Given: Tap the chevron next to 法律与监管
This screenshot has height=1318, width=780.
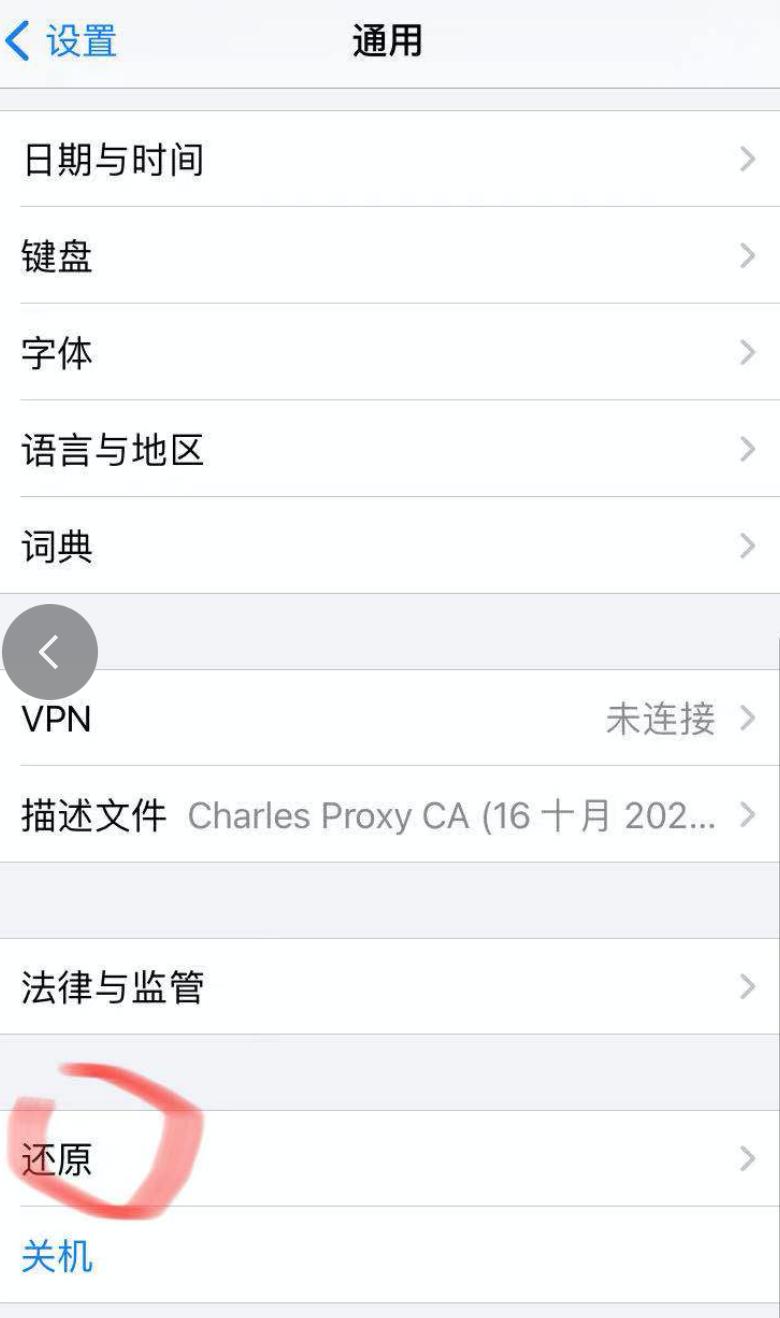Looking at the screenshot, I should (x=749, y=986).
